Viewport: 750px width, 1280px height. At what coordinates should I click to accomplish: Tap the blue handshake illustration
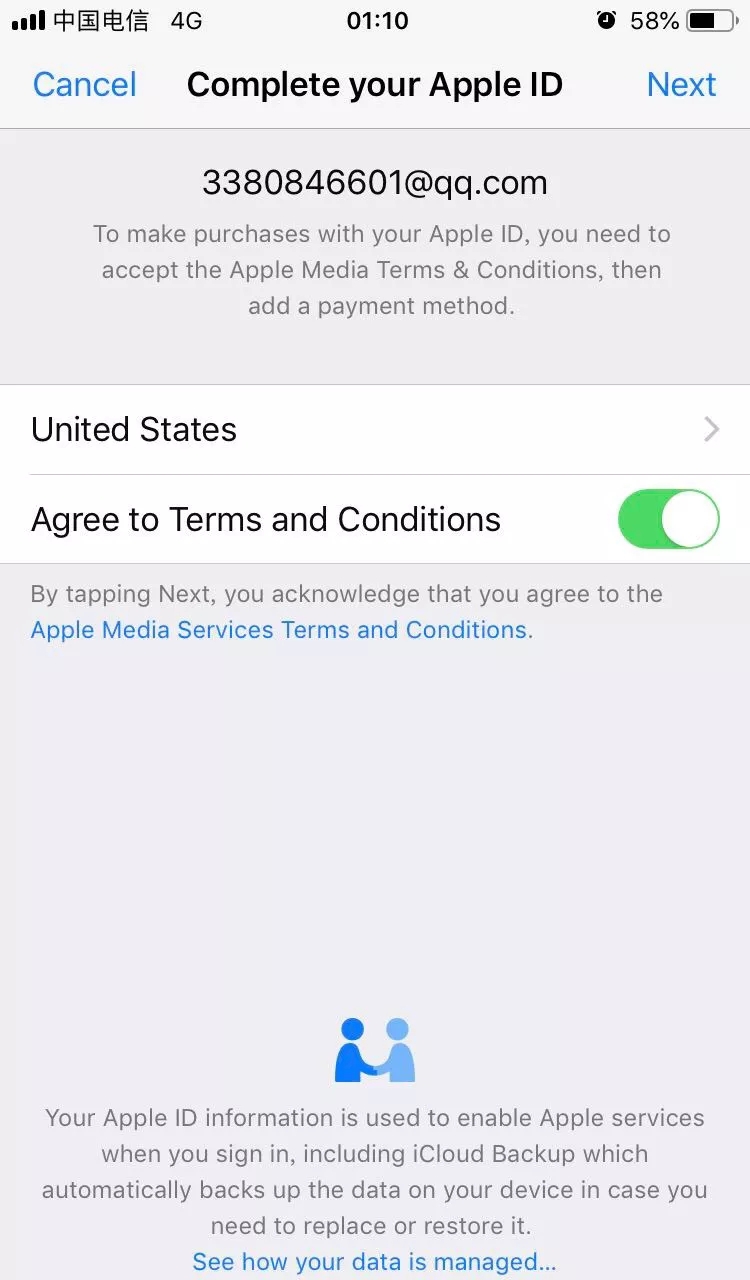tap(375, 1048)
